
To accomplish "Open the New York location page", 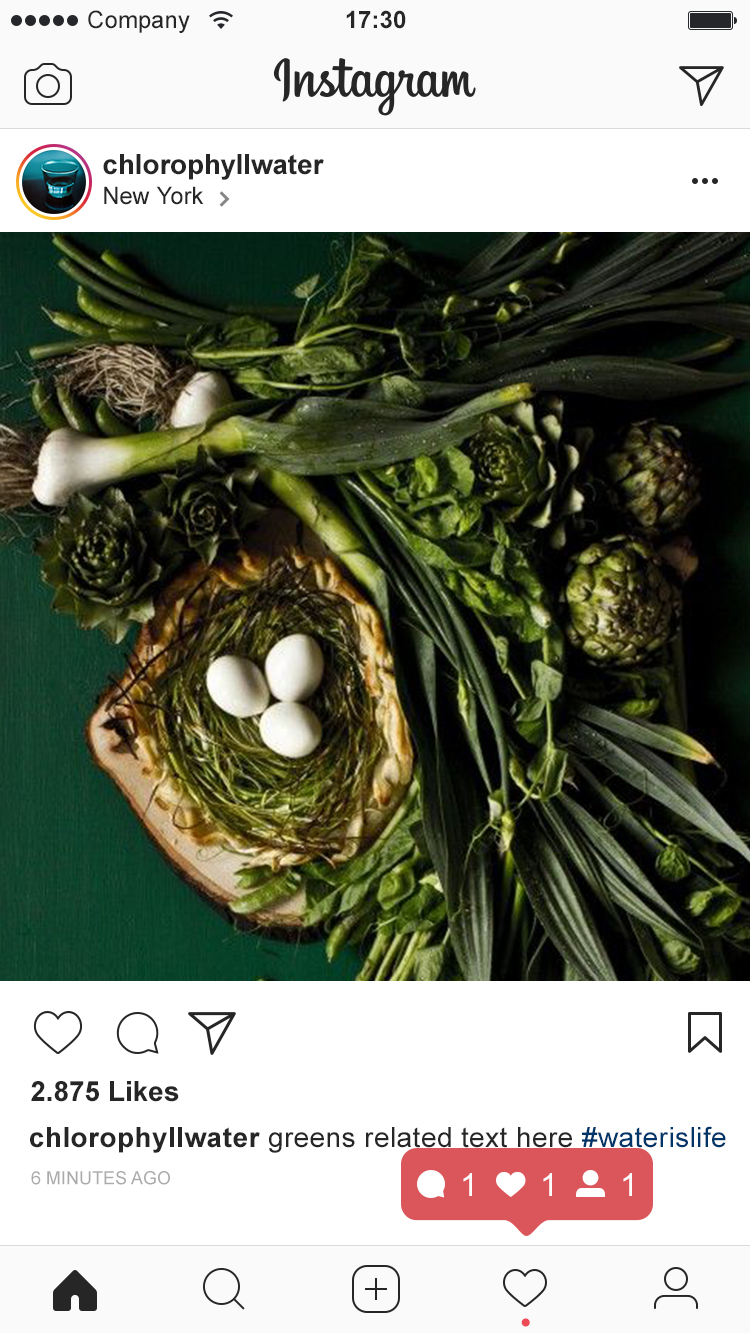I will point(154,196).
